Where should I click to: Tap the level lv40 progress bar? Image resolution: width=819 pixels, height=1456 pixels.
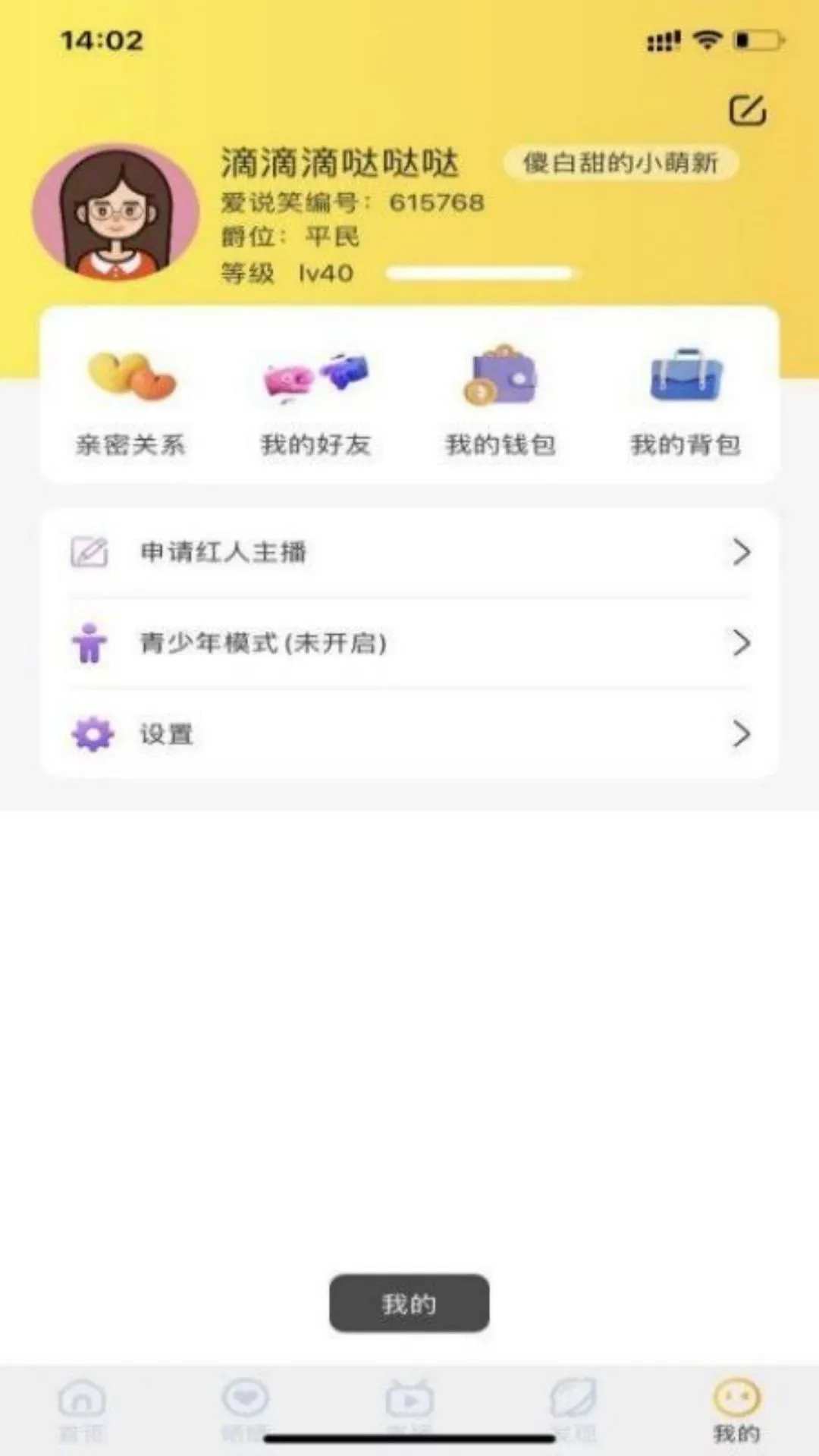click(x=481, y=272)
